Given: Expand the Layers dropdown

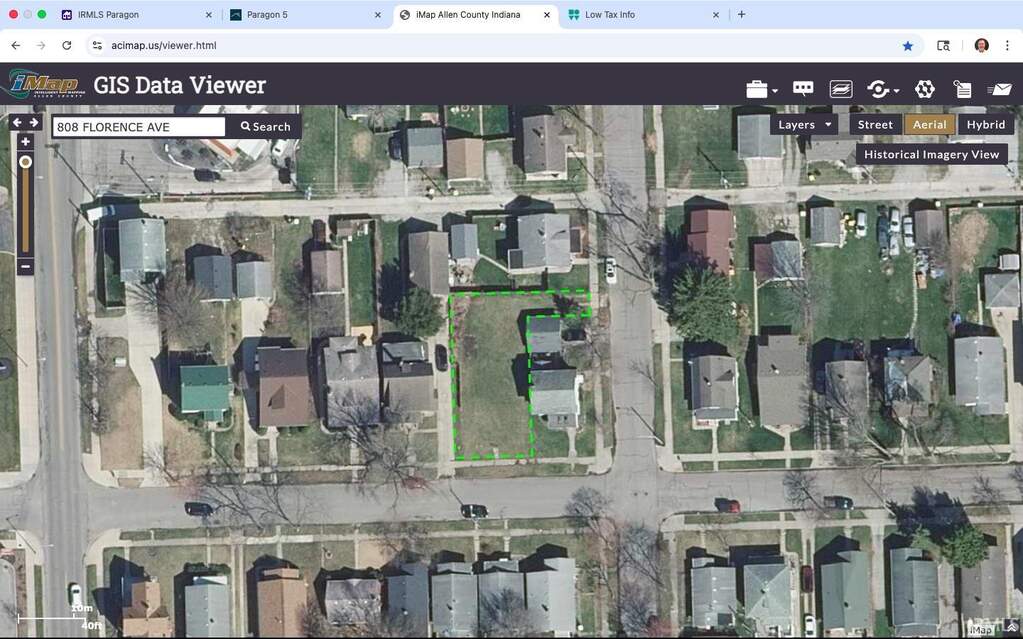Looking at the screenshot, I should (805, 125).
